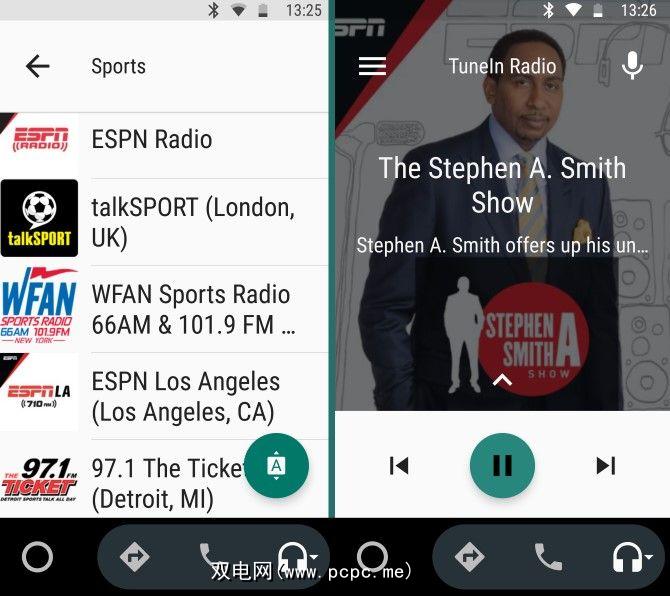Pause The Stephen A. Smith Show
The width and height of the screenshot is (670, 596).
[x=502, y=465]
